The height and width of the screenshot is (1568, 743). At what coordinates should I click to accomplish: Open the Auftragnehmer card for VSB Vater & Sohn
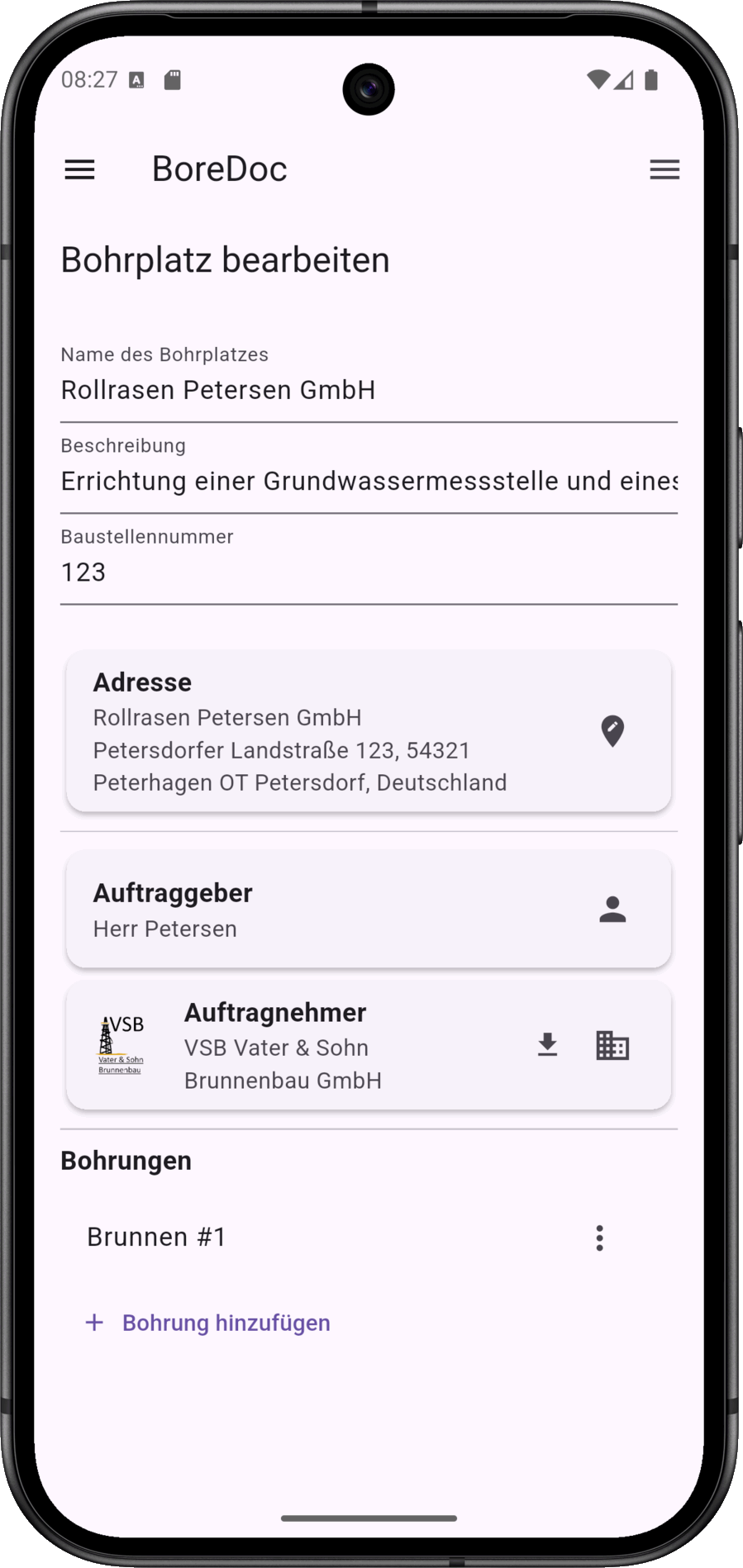[x=369, y=1045]
